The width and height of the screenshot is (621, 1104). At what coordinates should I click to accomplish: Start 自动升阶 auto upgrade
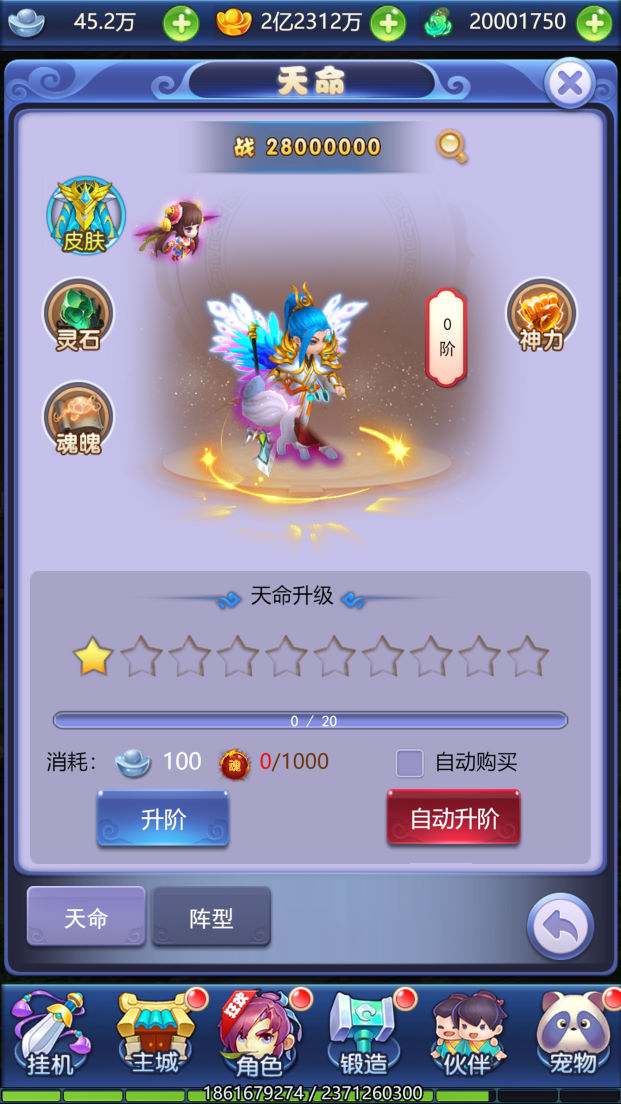[454, 820]
